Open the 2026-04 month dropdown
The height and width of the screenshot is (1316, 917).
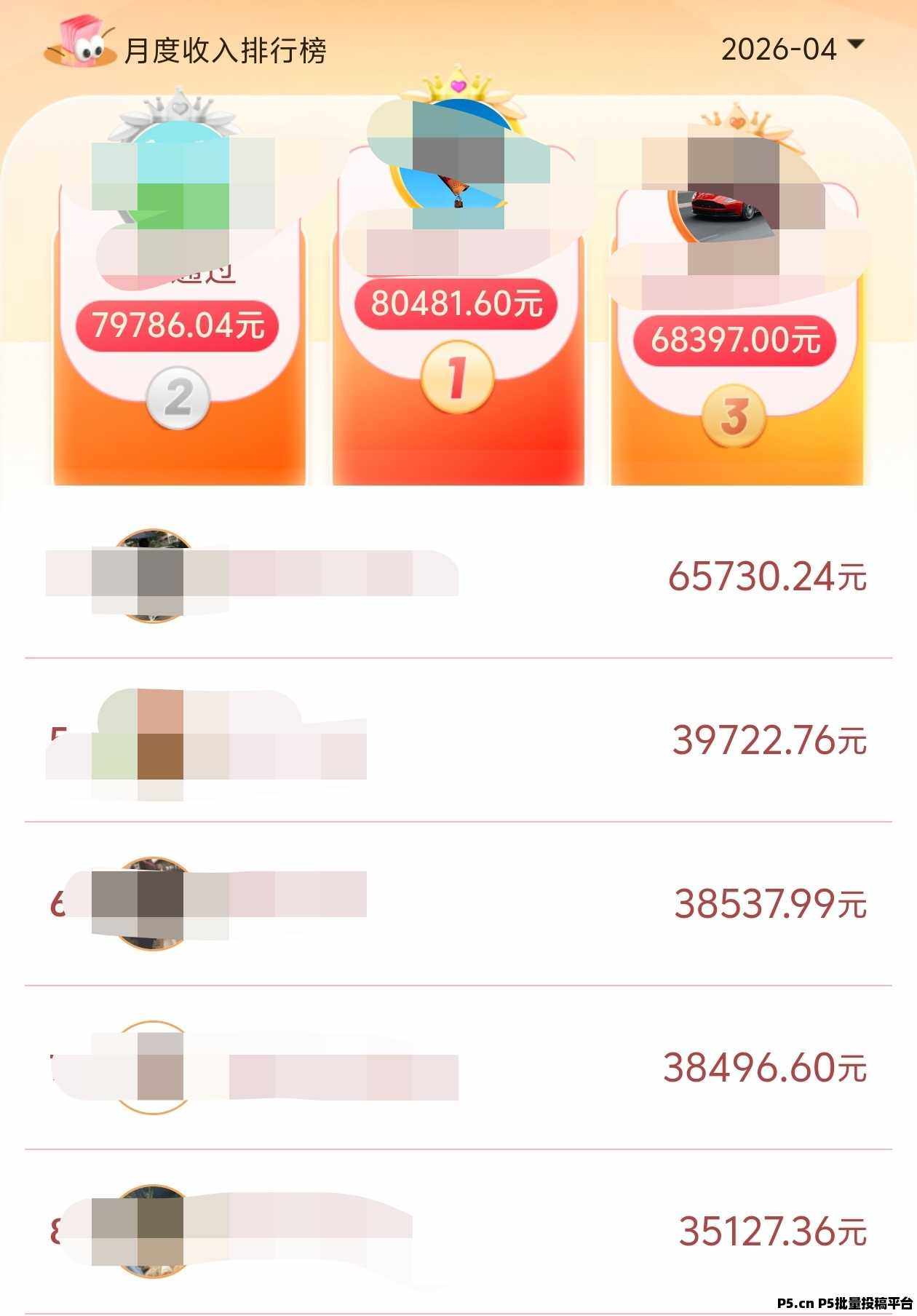(792, 49)
